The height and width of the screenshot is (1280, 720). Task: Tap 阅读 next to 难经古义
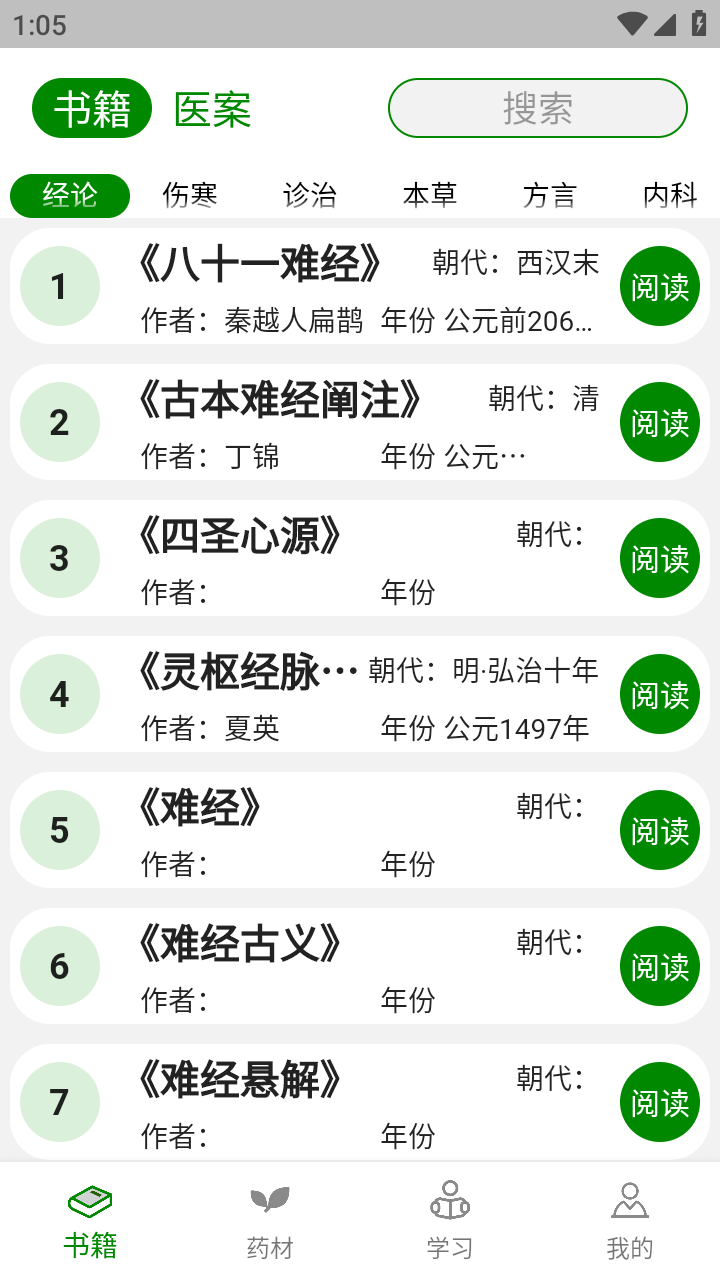(x=660, y=966)
